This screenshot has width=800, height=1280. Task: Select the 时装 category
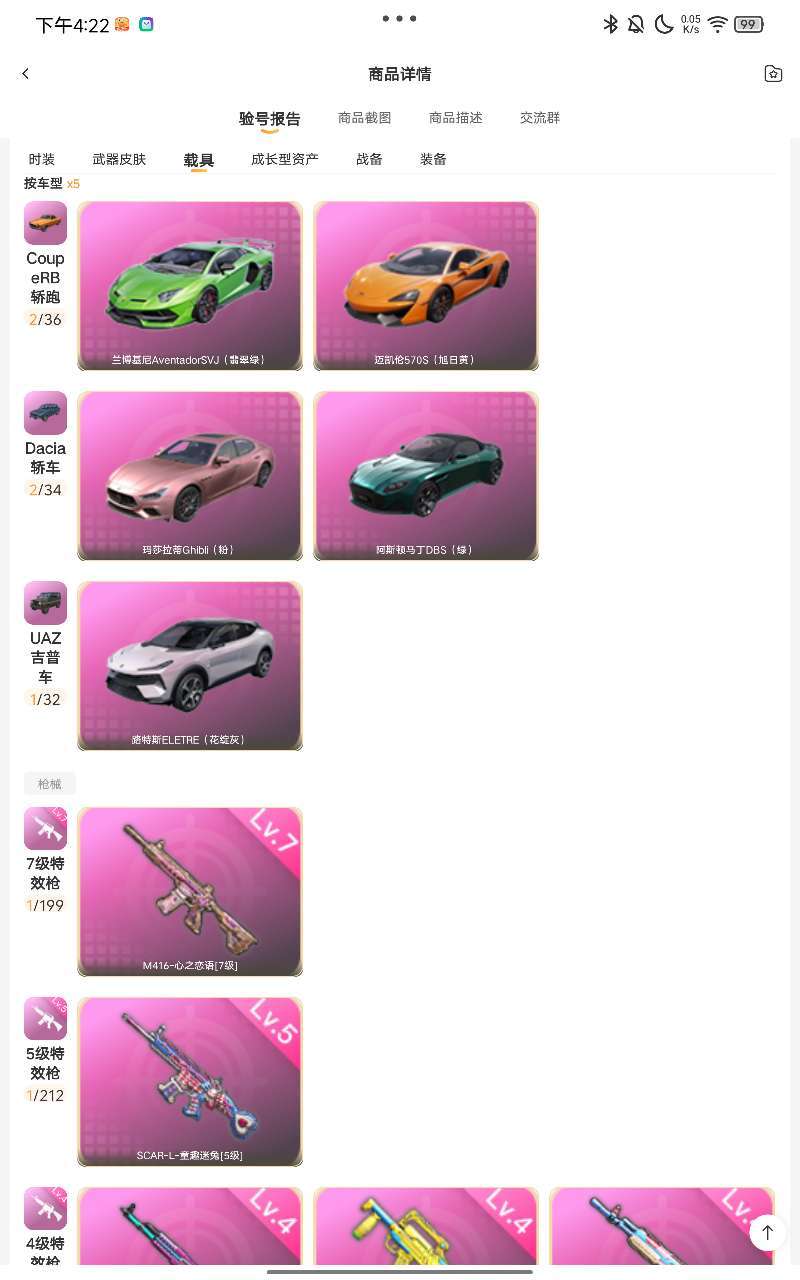42,160
